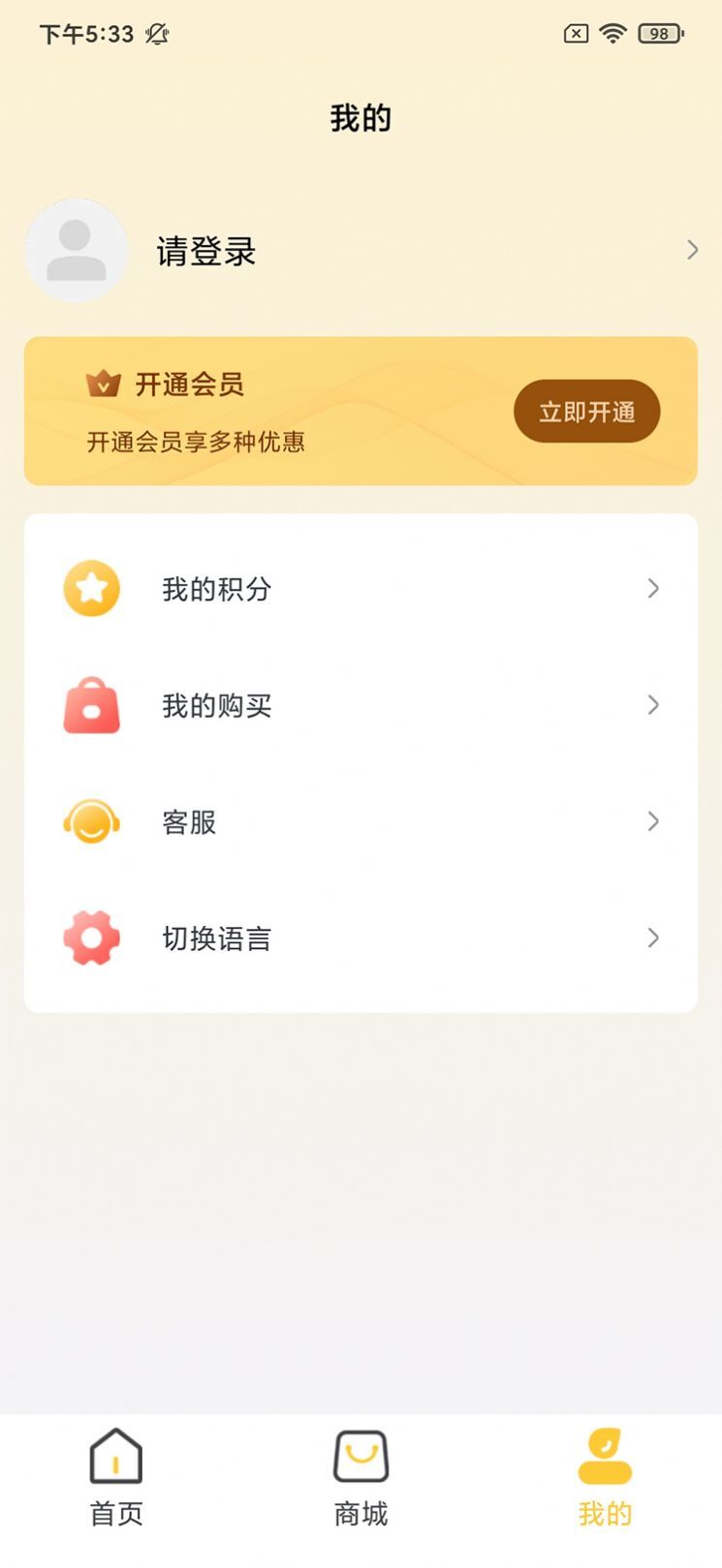Click the crown icon next to 开通会员

(x=103, y=383)
